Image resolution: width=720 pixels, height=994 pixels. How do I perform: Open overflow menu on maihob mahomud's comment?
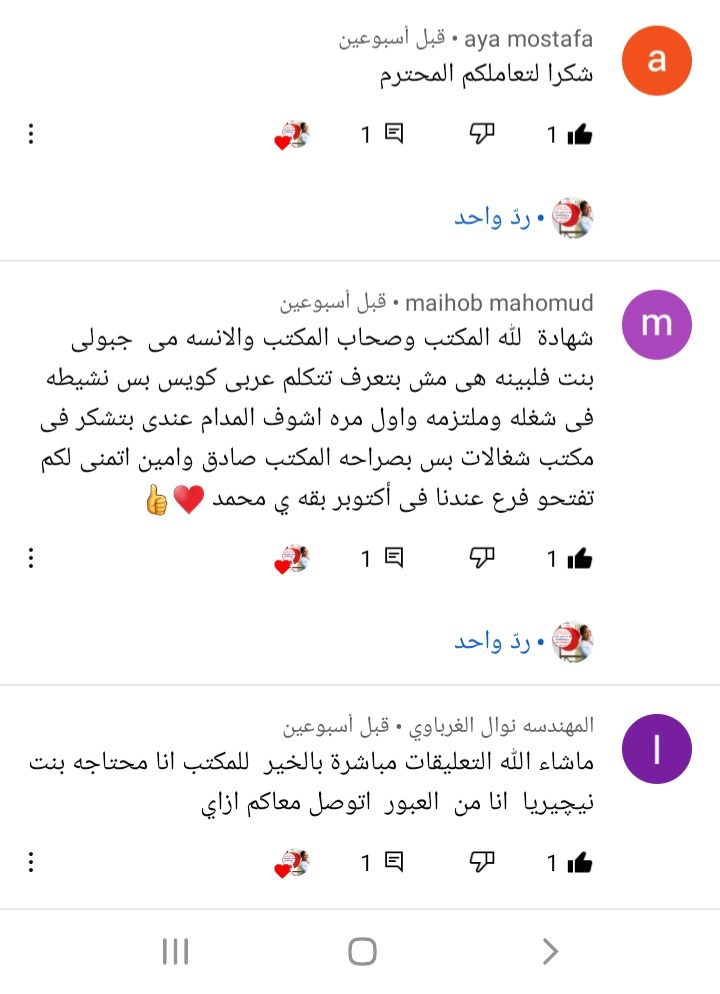(31, 559)
